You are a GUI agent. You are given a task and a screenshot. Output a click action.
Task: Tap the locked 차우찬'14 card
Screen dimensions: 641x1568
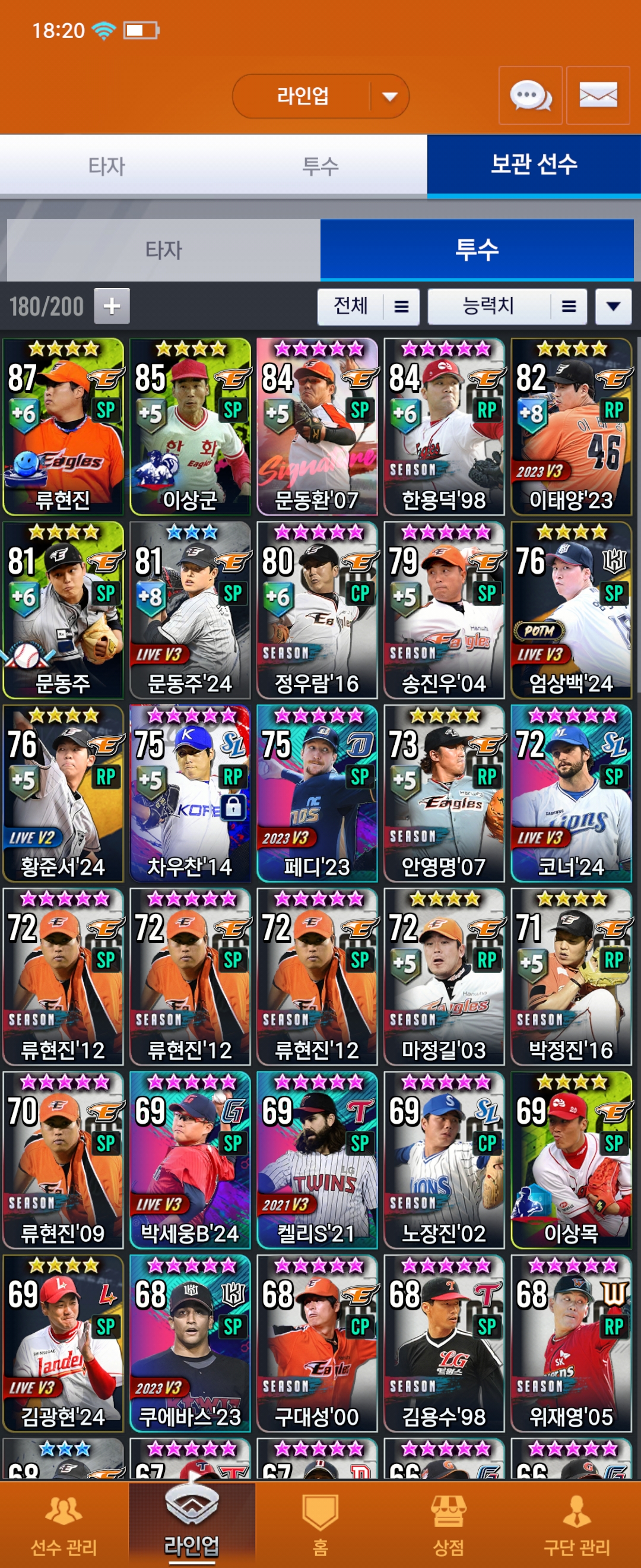[190, 793]
